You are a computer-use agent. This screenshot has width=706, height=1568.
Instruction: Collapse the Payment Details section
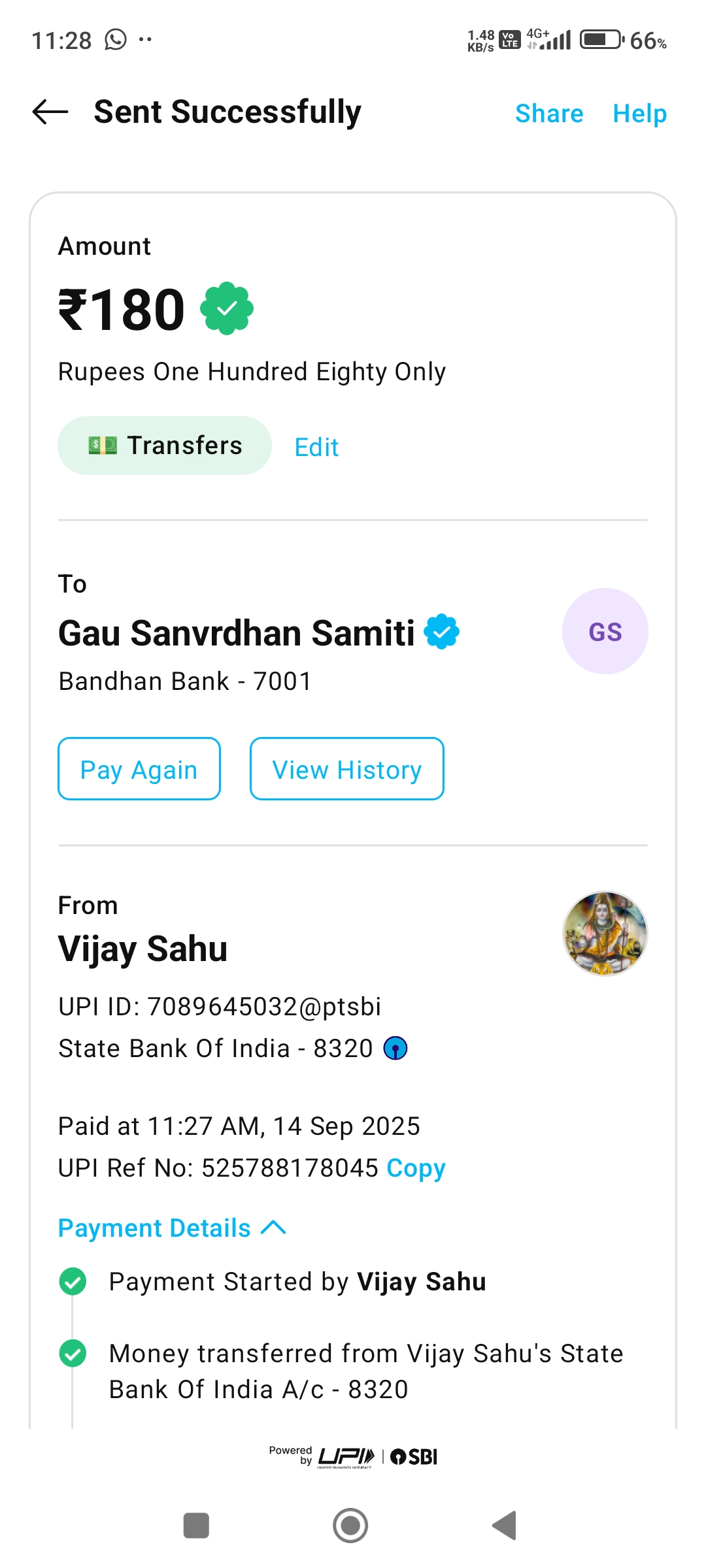coord(172,1228)
